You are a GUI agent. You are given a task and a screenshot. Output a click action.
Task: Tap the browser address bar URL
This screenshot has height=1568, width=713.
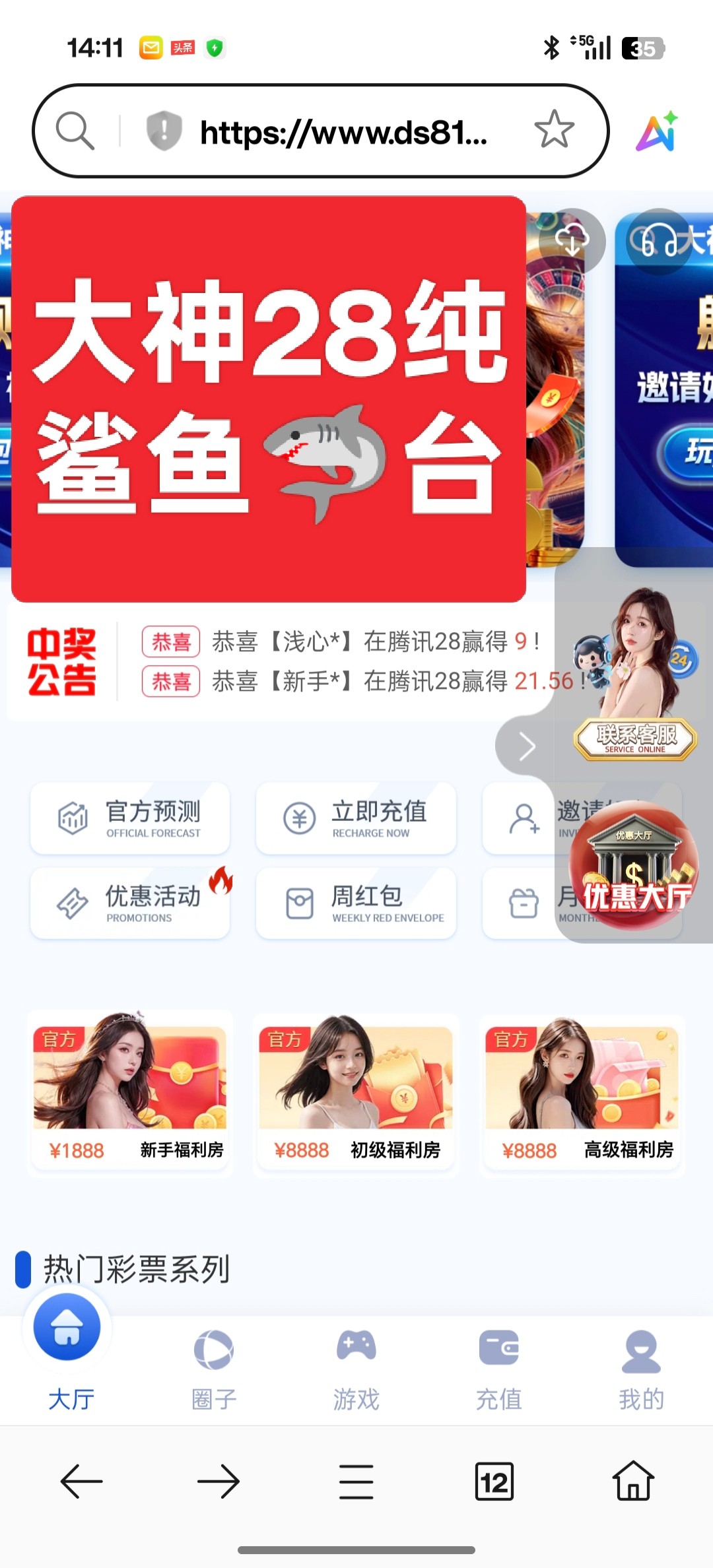(x=343, y=132)
